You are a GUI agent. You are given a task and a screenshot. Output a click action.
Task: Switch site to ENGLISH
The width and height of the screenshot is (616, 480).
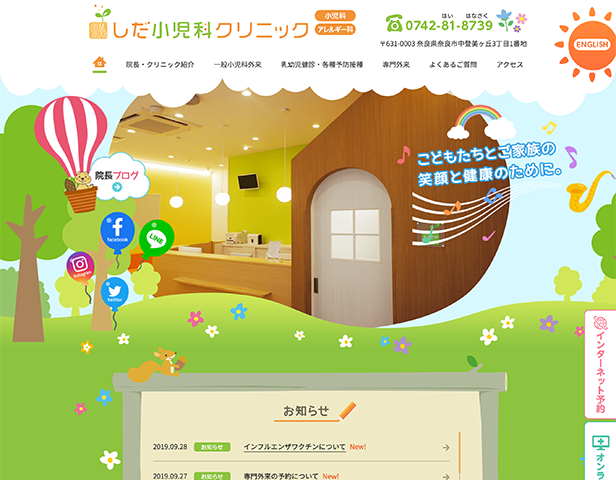point(592,45)
